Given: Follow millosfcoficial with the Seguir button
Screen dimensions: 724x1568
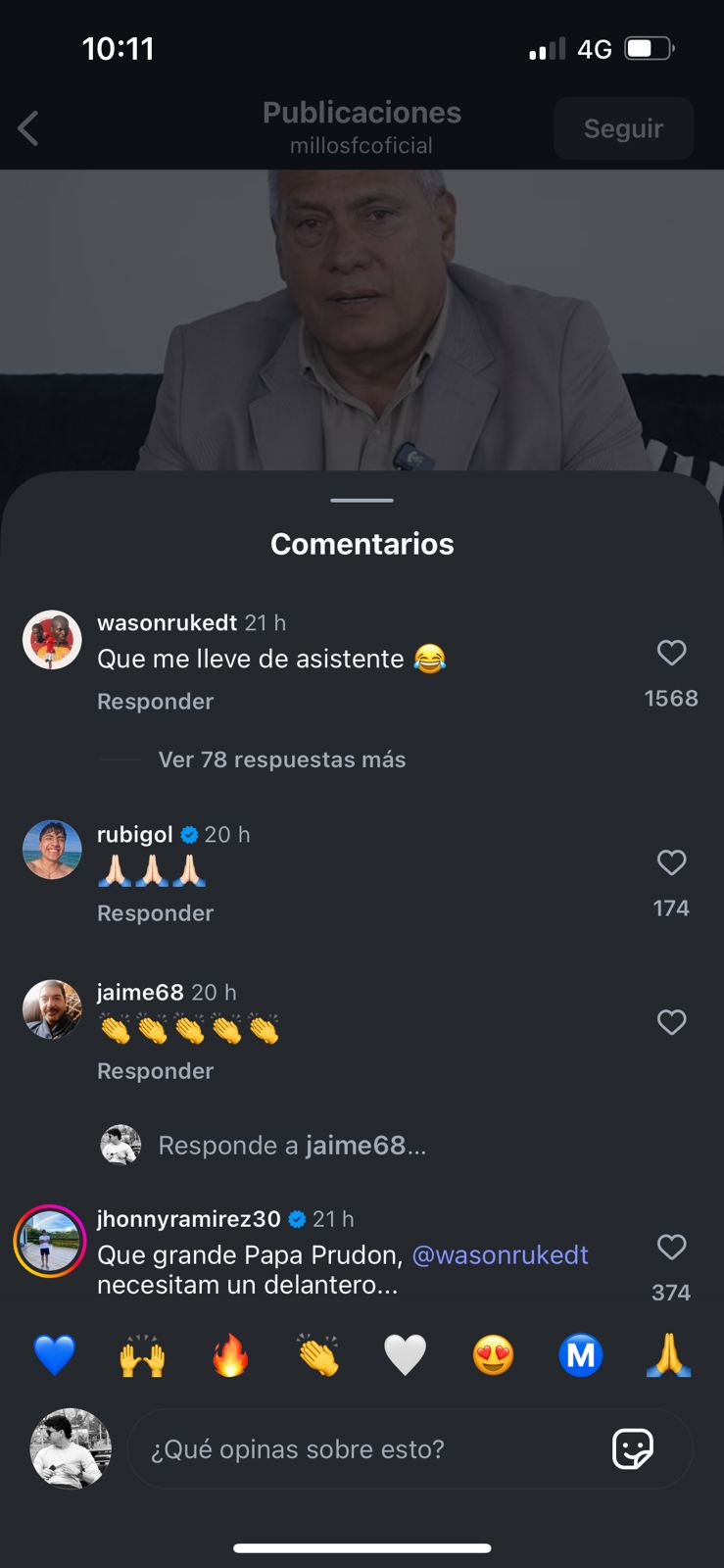Looking at the screenshot, I should pos(623,128).
